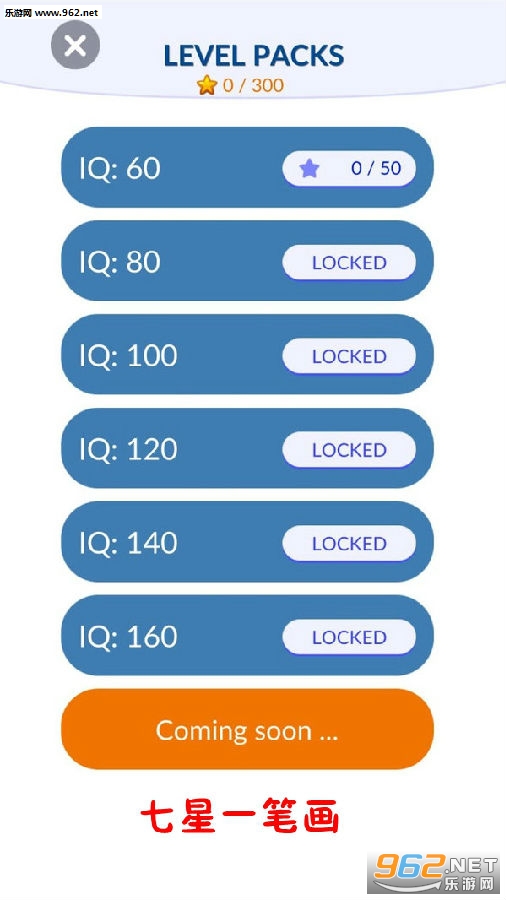
Task: Tap the locked IQ: 160 pack
Action: [247, 635]
